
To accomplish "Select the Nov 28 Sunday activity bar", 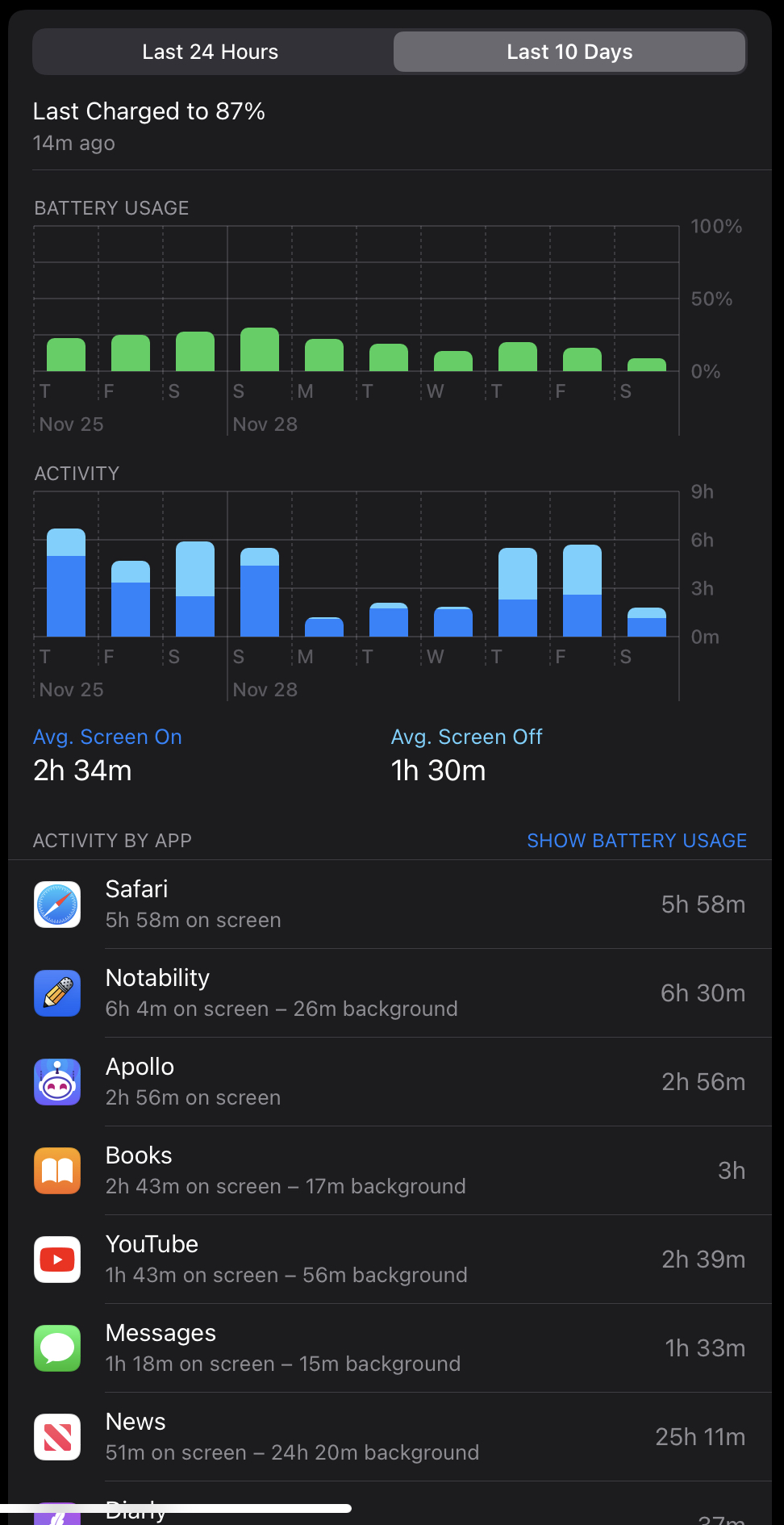I will point(260,593).
